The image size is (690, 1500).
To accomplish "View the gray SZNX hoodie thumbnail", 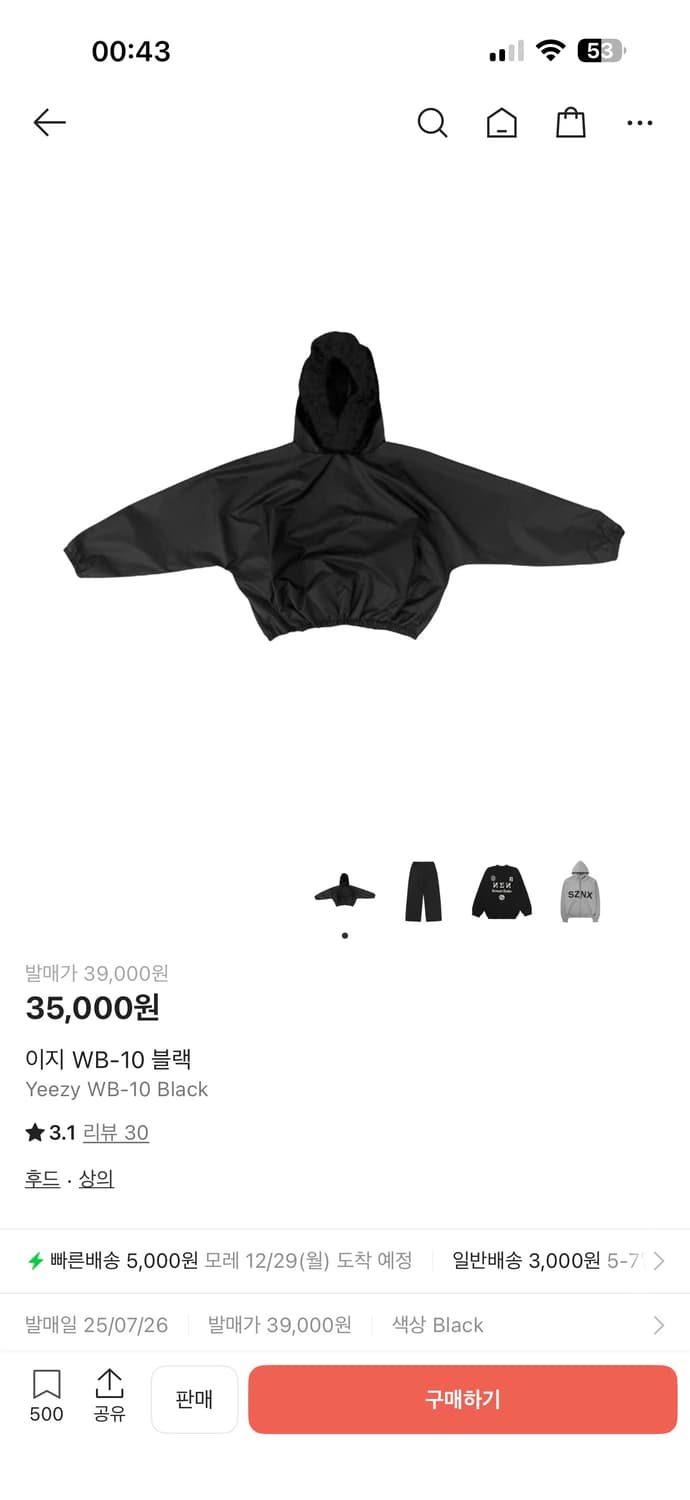I will [x=580, y=891].
